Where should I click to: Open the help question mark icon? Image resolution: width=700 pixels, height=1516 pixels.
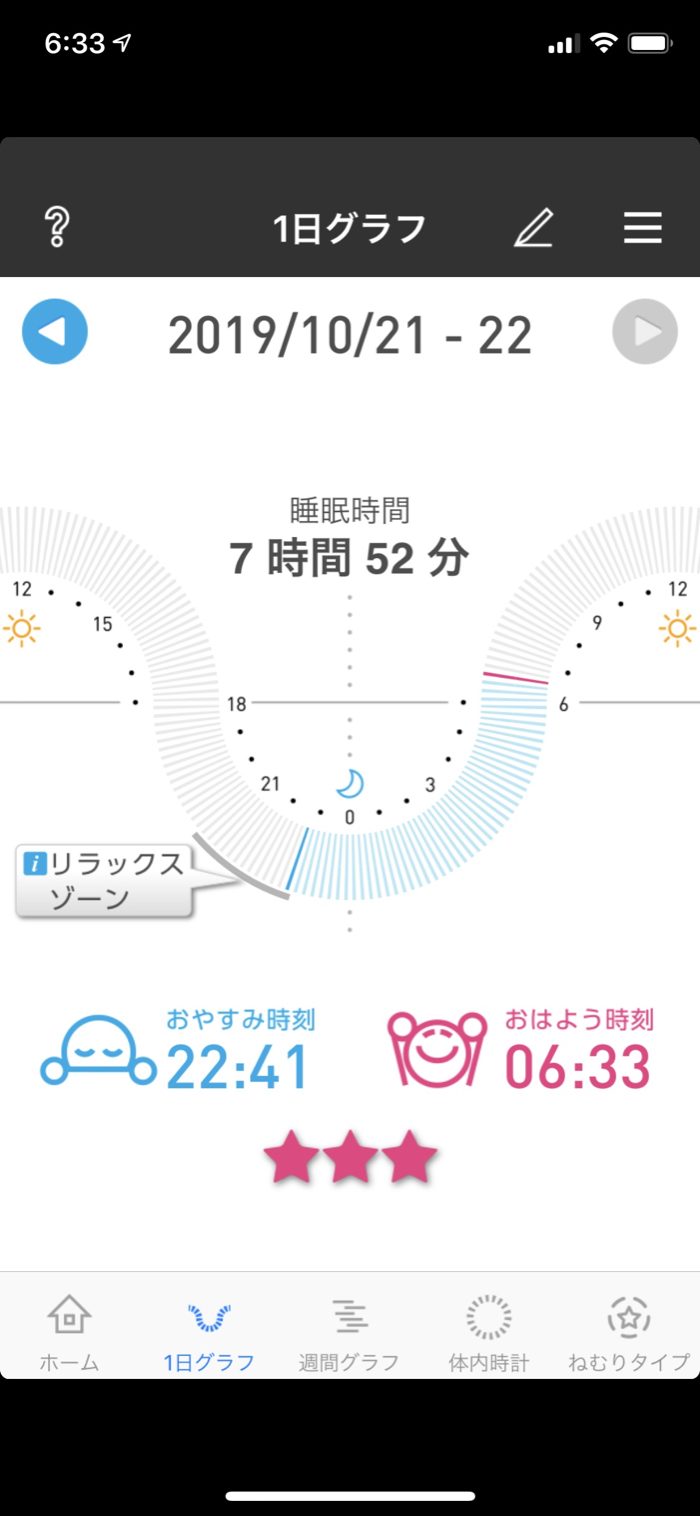(x=57, y=228)
